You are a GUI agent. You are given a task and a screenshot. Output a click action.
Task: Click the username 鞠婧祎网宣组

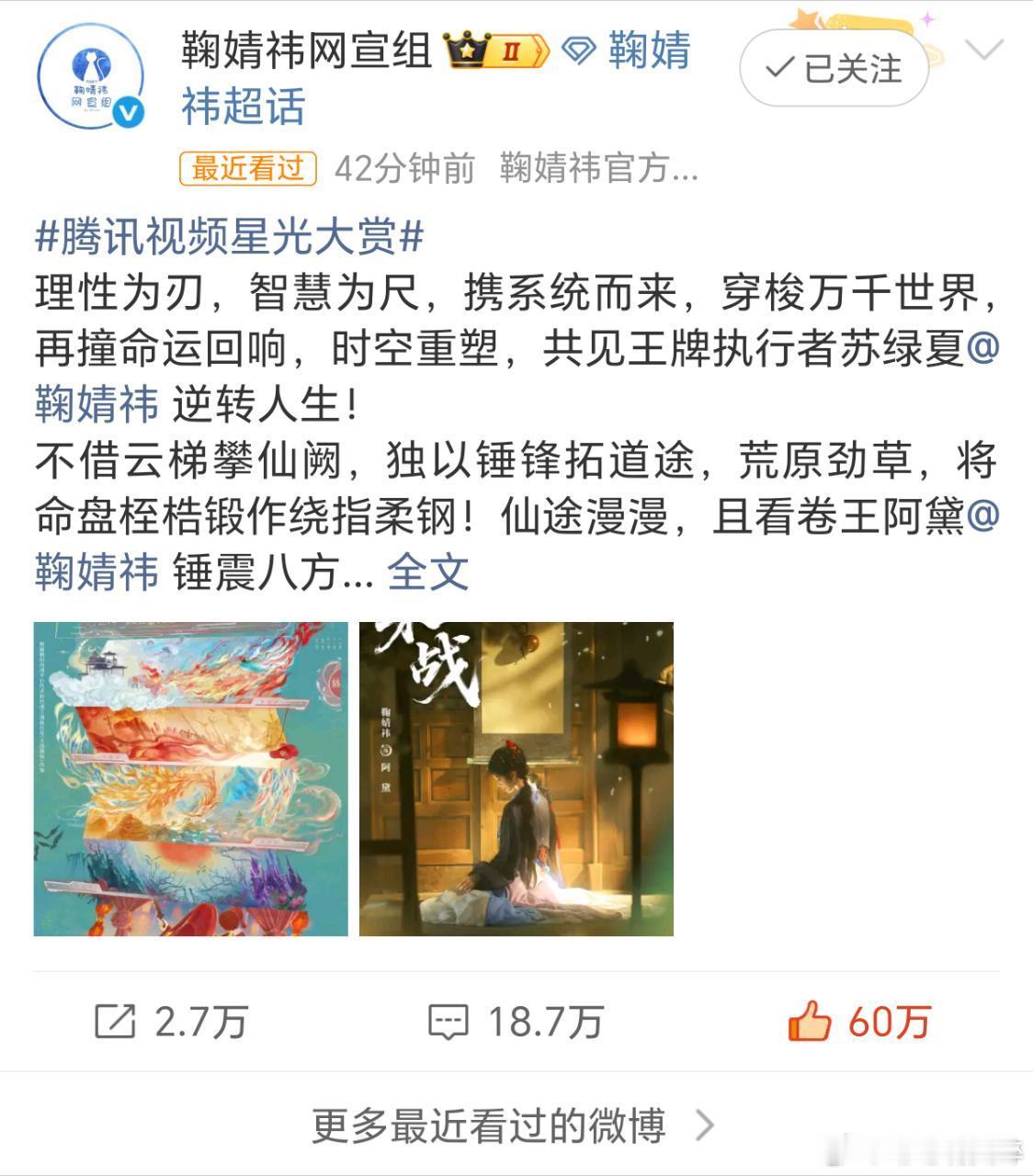tap(303, 51)
